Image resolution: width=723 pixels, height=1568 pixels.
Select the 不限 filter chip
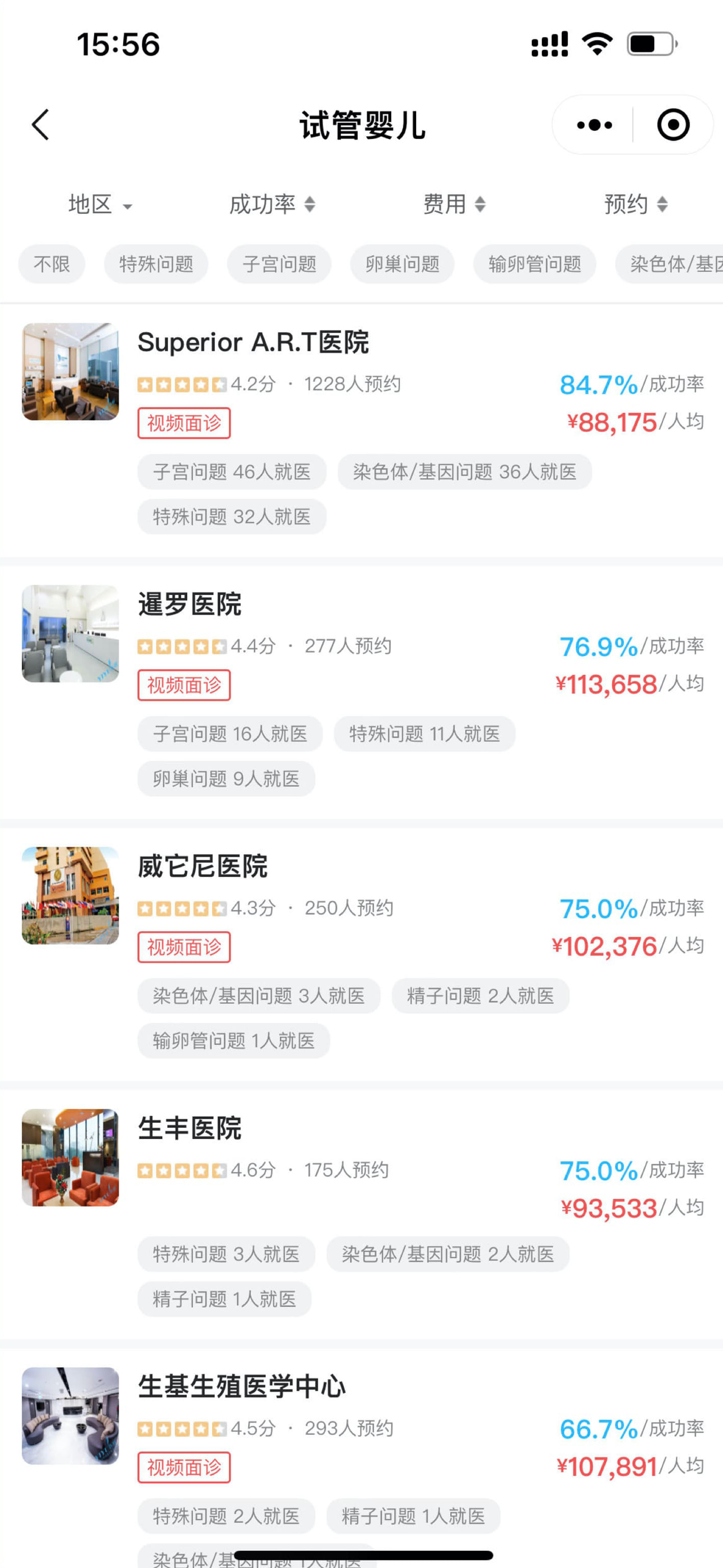point(52,264)
